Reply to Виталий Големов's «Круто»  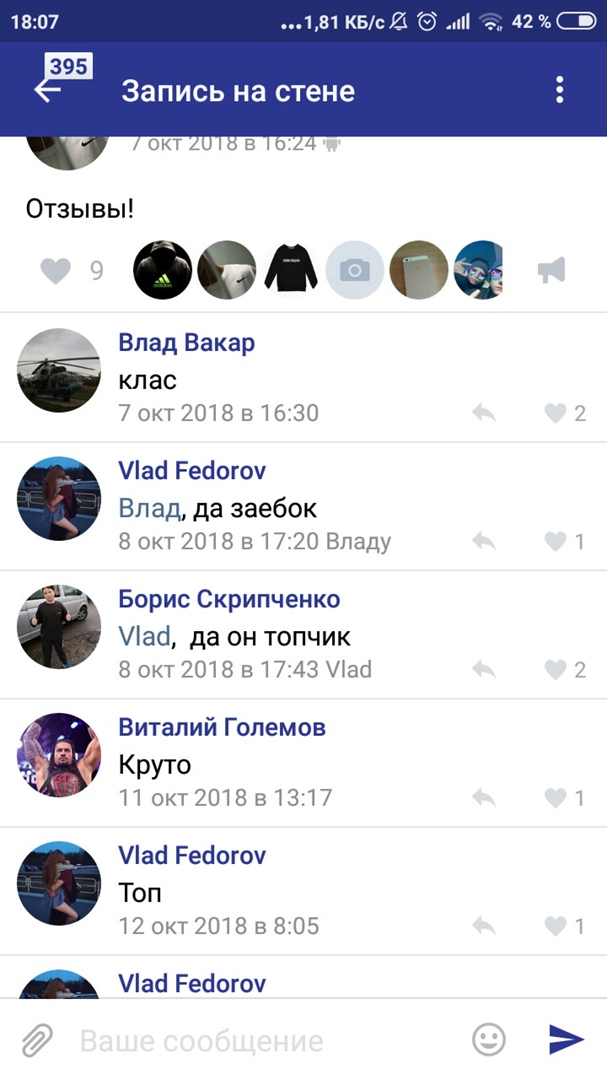coord(484,797)
